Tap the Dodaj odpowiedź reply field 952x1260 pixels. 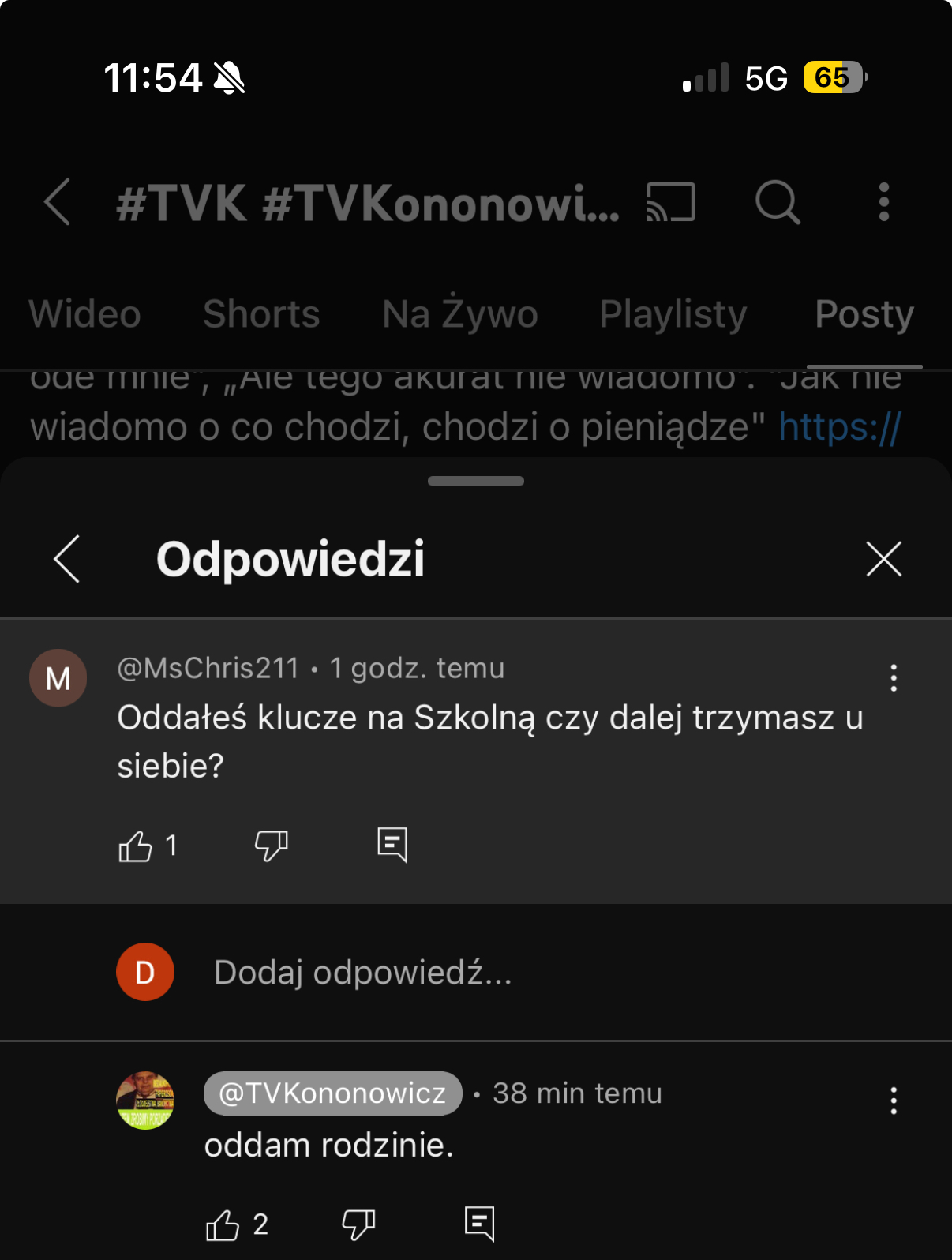(363, 973)
